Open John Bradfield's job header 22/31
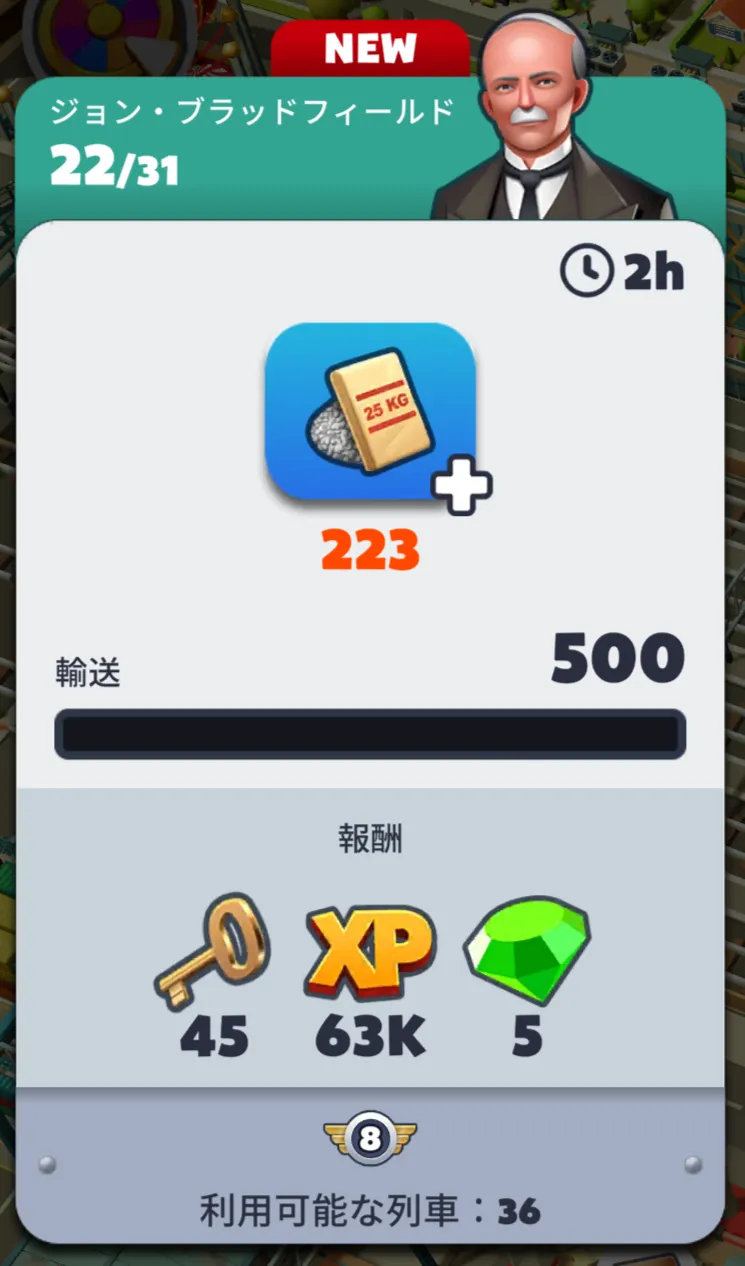Image resolution: width=745 pixels, height=1266 pixels. (370, 148)
